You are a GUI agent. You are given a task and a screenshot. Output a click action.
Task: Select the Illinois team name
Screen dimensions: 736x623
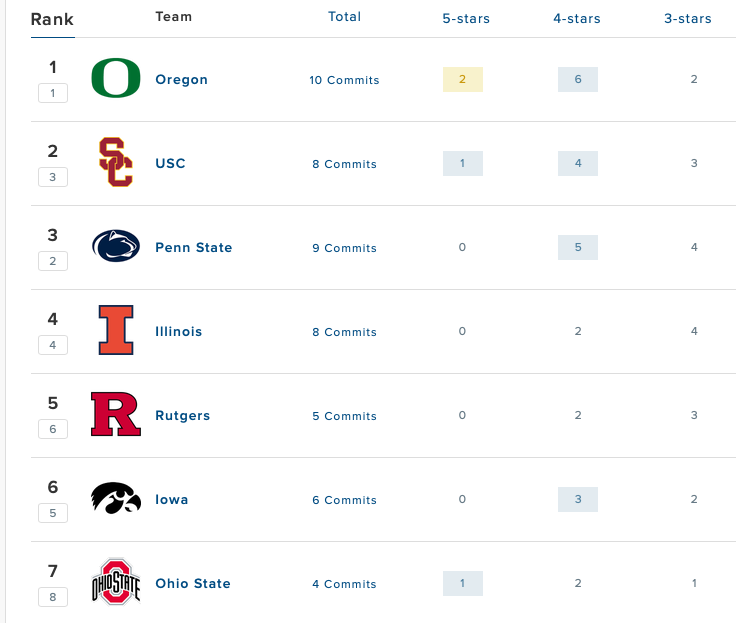[178, 332]
